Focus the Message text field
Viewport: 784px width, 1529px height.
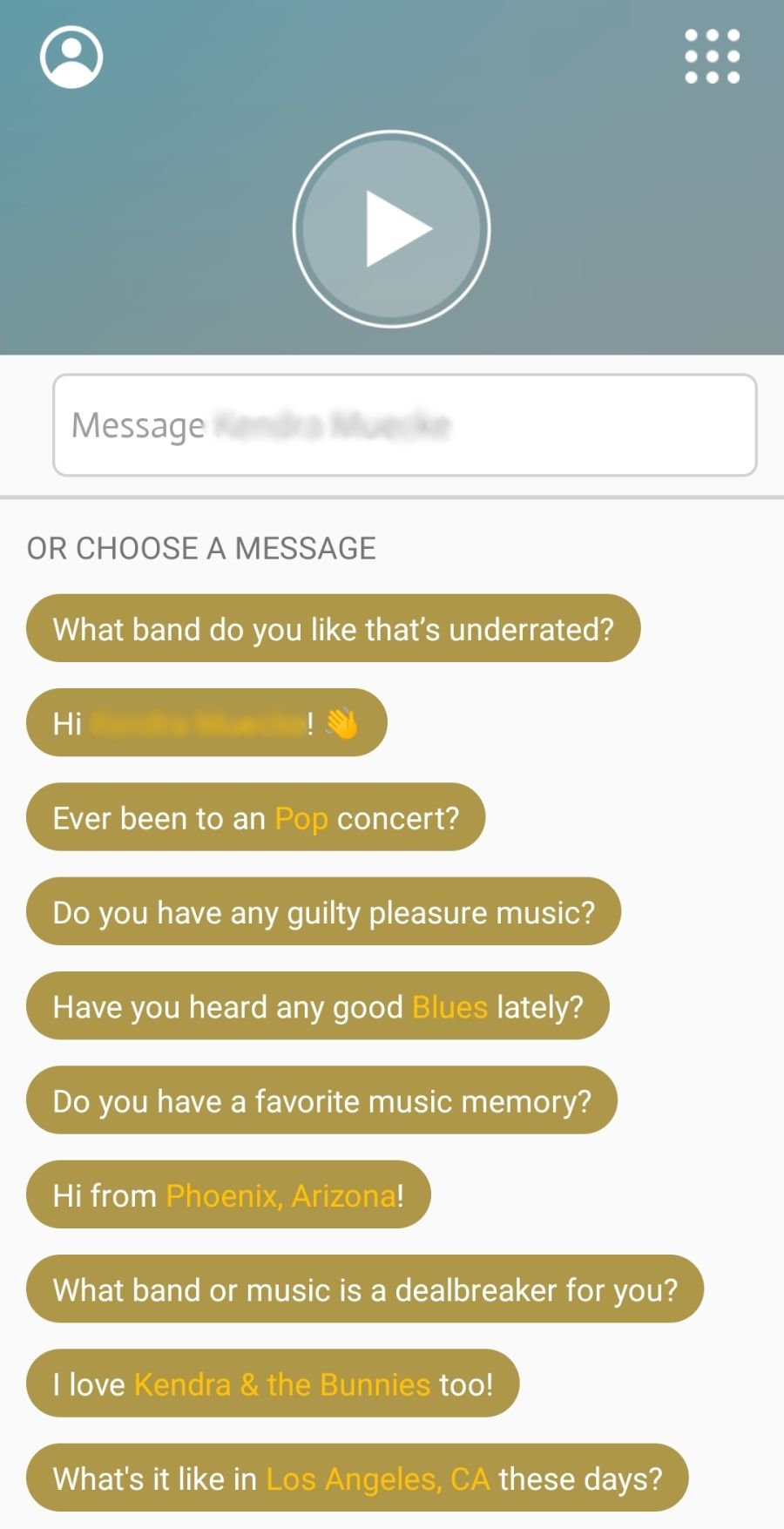coord(405,425)
